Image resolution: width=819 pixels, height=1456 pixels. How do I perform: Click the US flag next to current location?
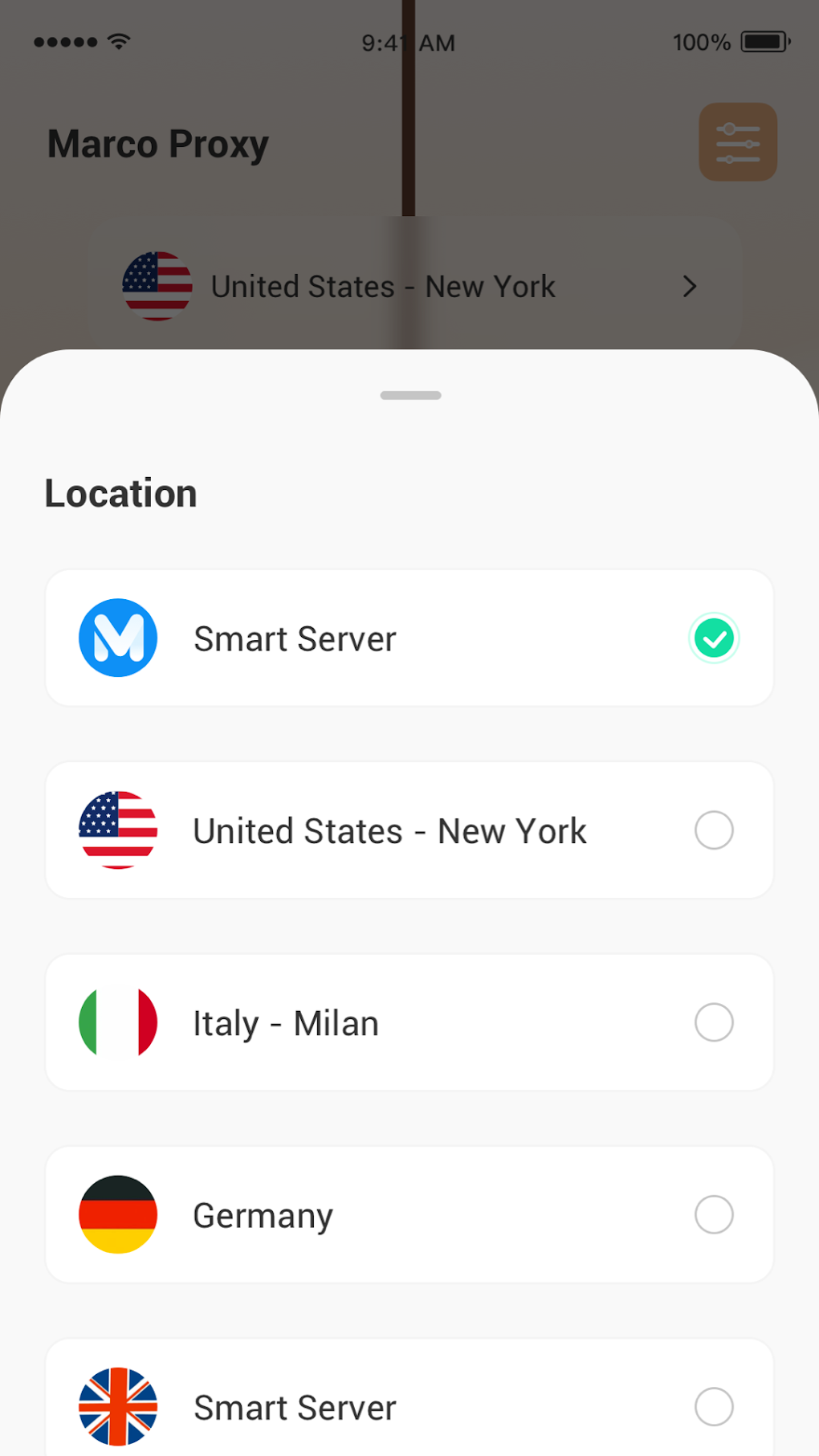click(158, 286)
